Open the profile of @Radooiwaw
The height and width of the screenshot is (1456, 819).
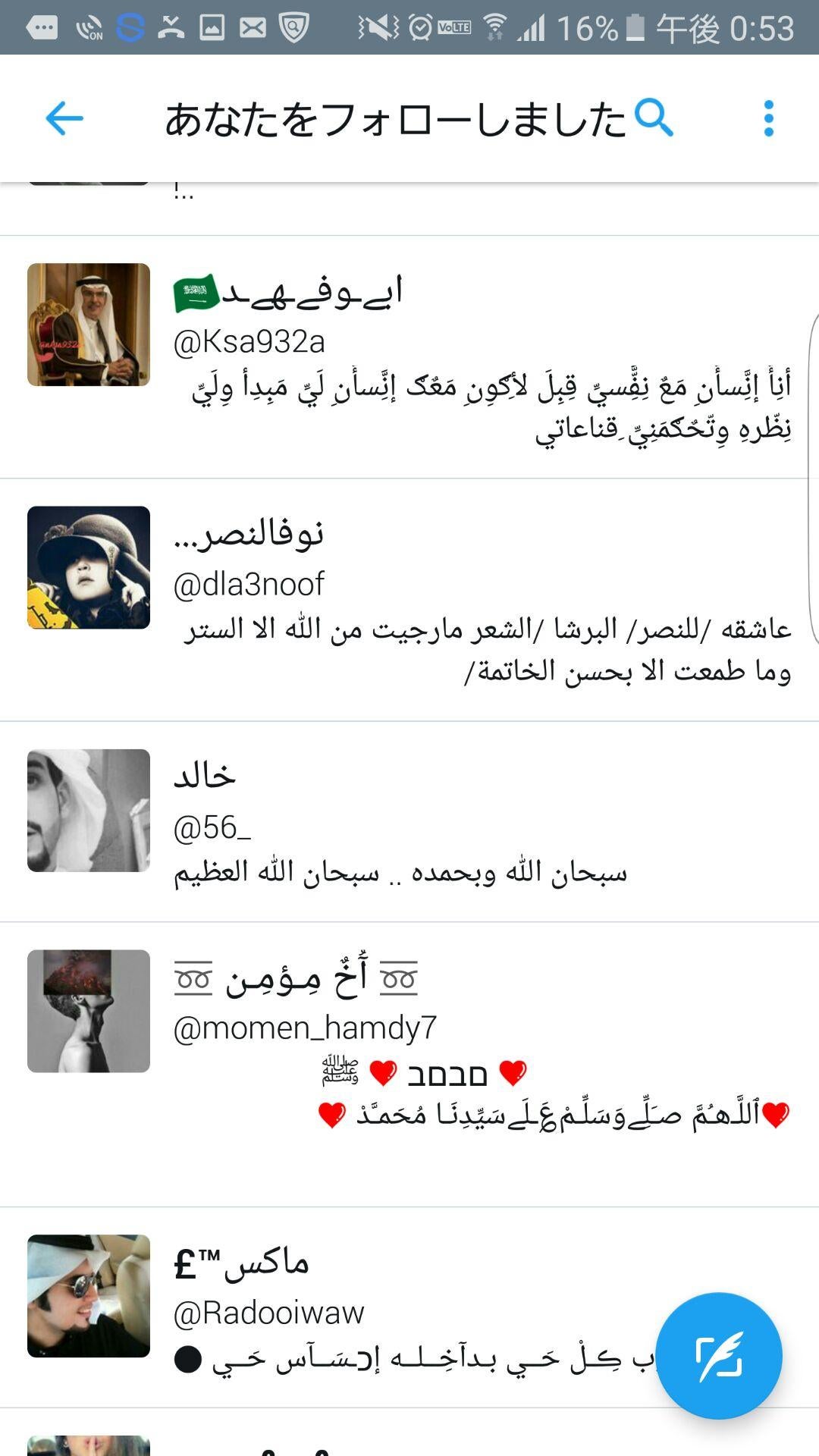tap(268, 1313)
